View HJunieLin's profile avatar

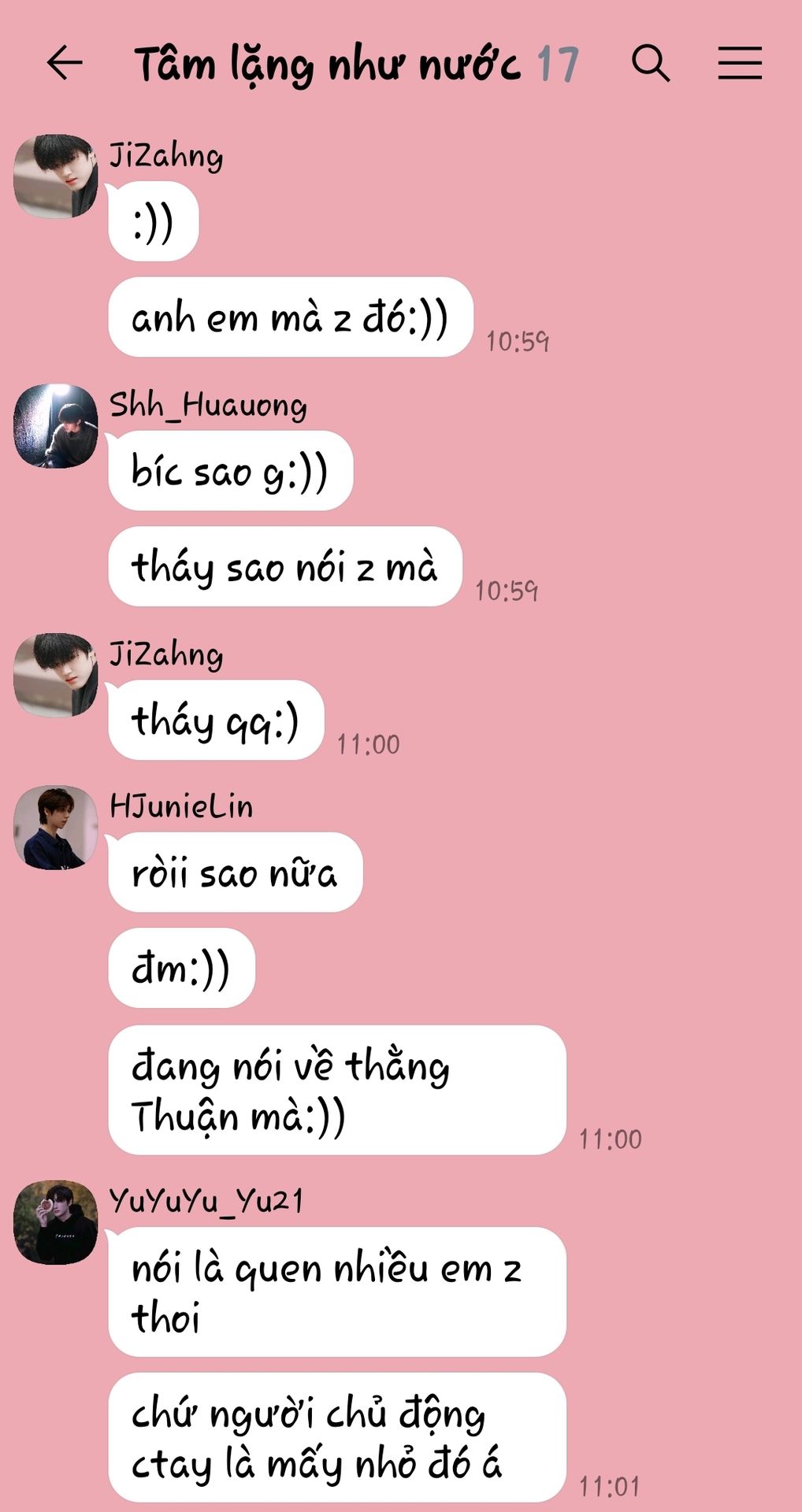click(x=56, y=828)
